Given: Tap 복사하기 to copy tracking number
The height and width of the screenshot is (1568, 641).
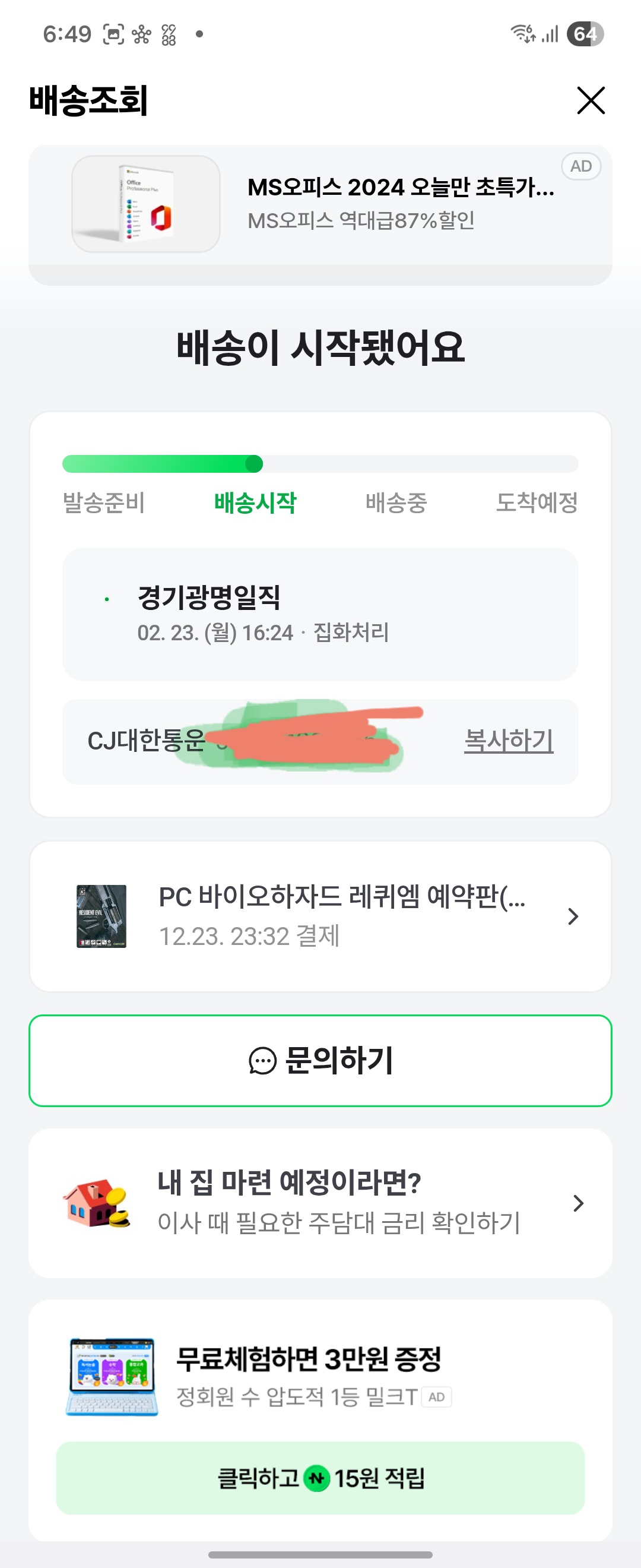Looking at the screenshot, I should (x=509, y=741).
